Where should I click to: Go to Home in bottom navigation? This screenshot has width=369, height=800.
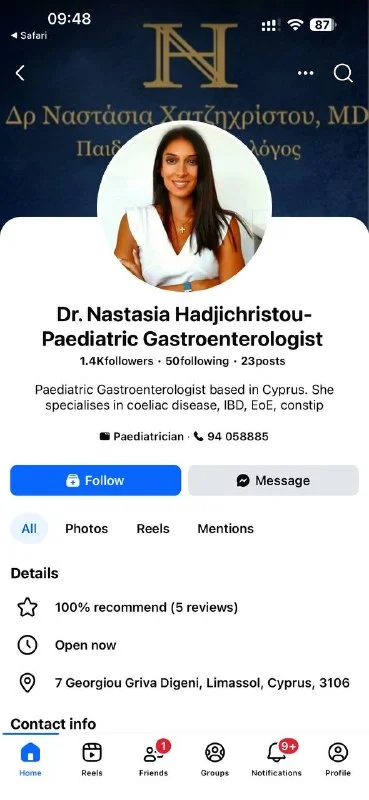(30, 759)
